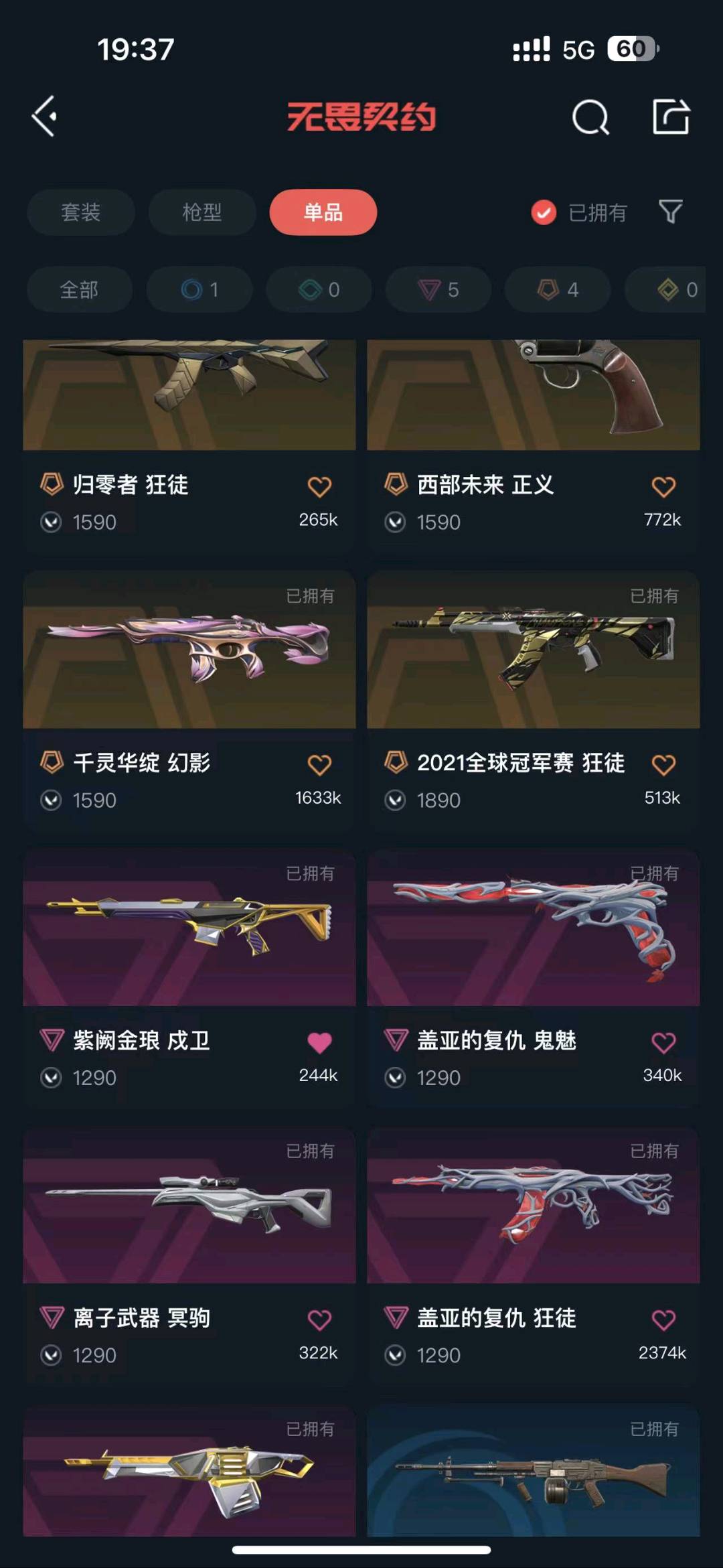Open the search icon in the header

point(590,117)
